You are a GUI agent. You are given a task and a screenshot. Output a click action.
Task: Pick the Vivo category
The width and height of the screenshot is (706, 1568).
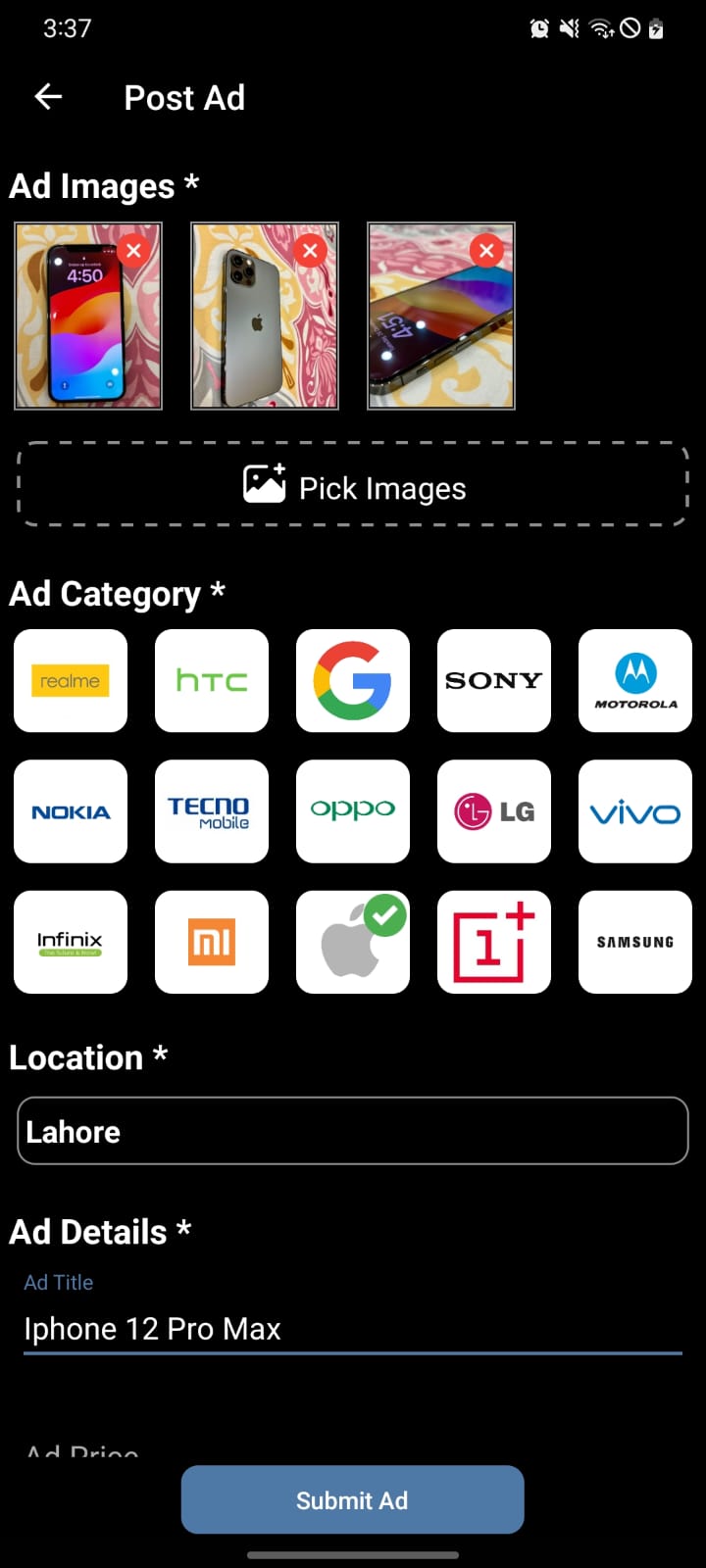[635, 811]
